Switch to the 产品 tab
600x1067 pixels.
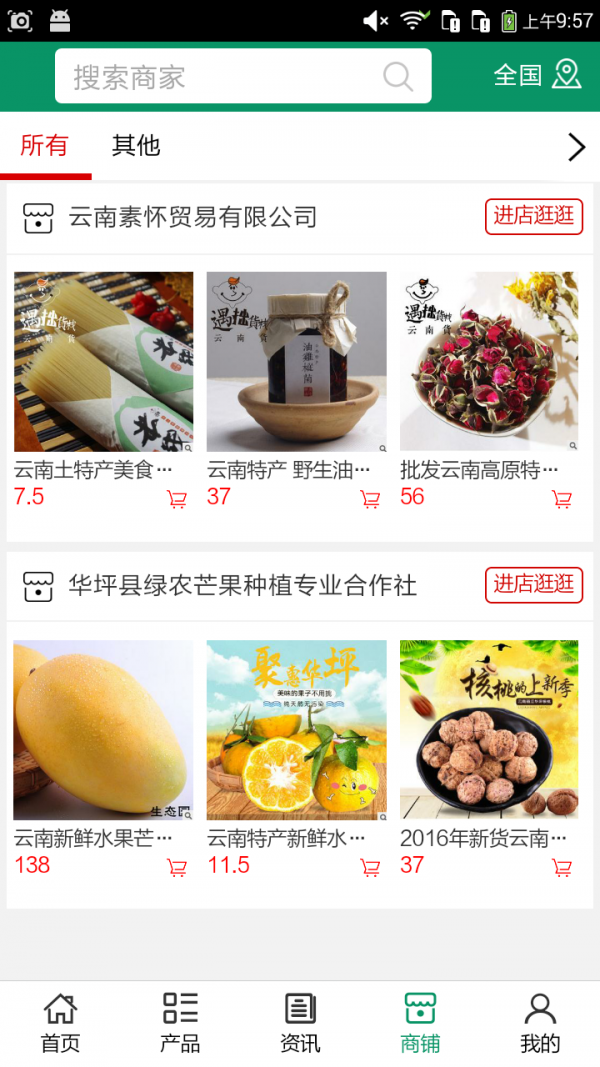tap(180, 1023)
